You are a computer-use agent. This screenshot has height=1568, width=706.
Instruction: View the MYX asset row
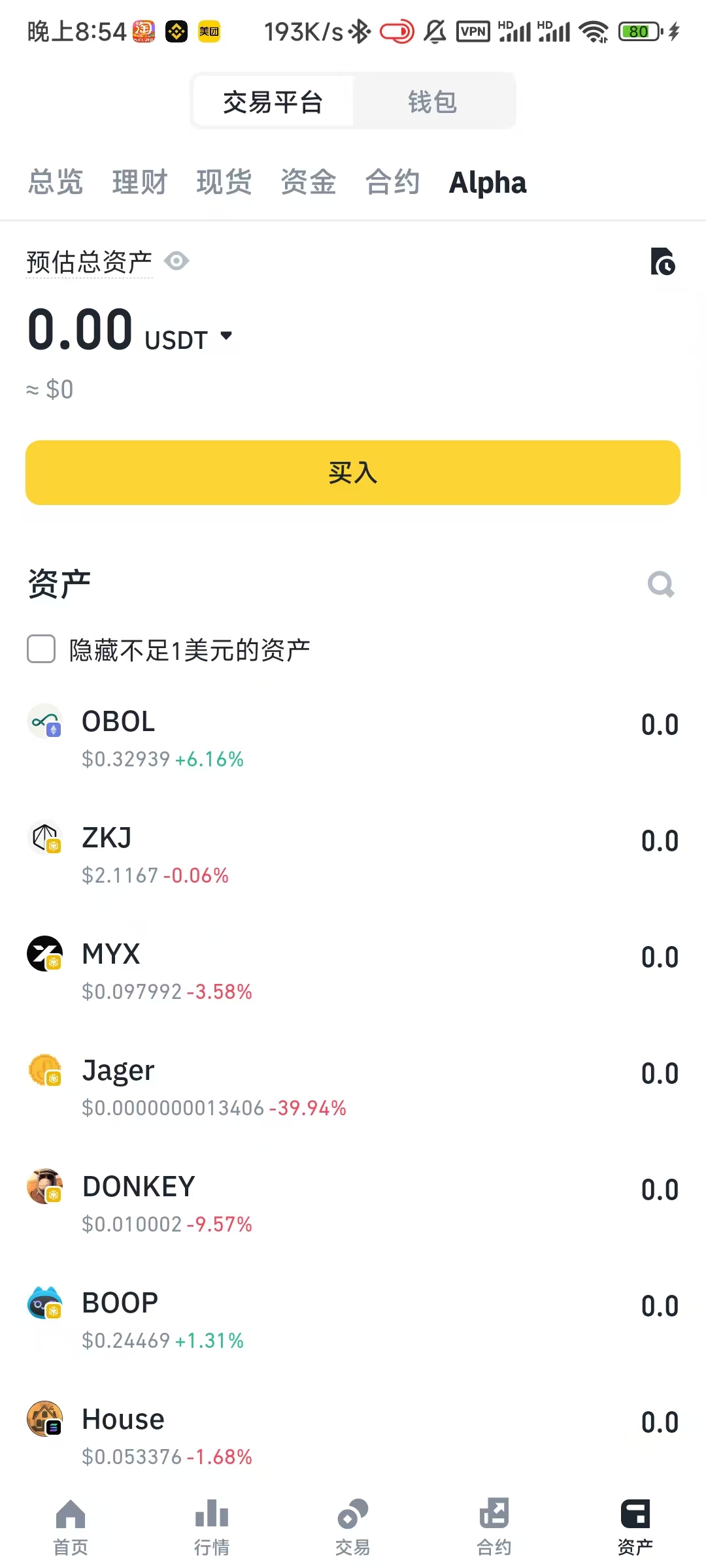click(353, 972)
